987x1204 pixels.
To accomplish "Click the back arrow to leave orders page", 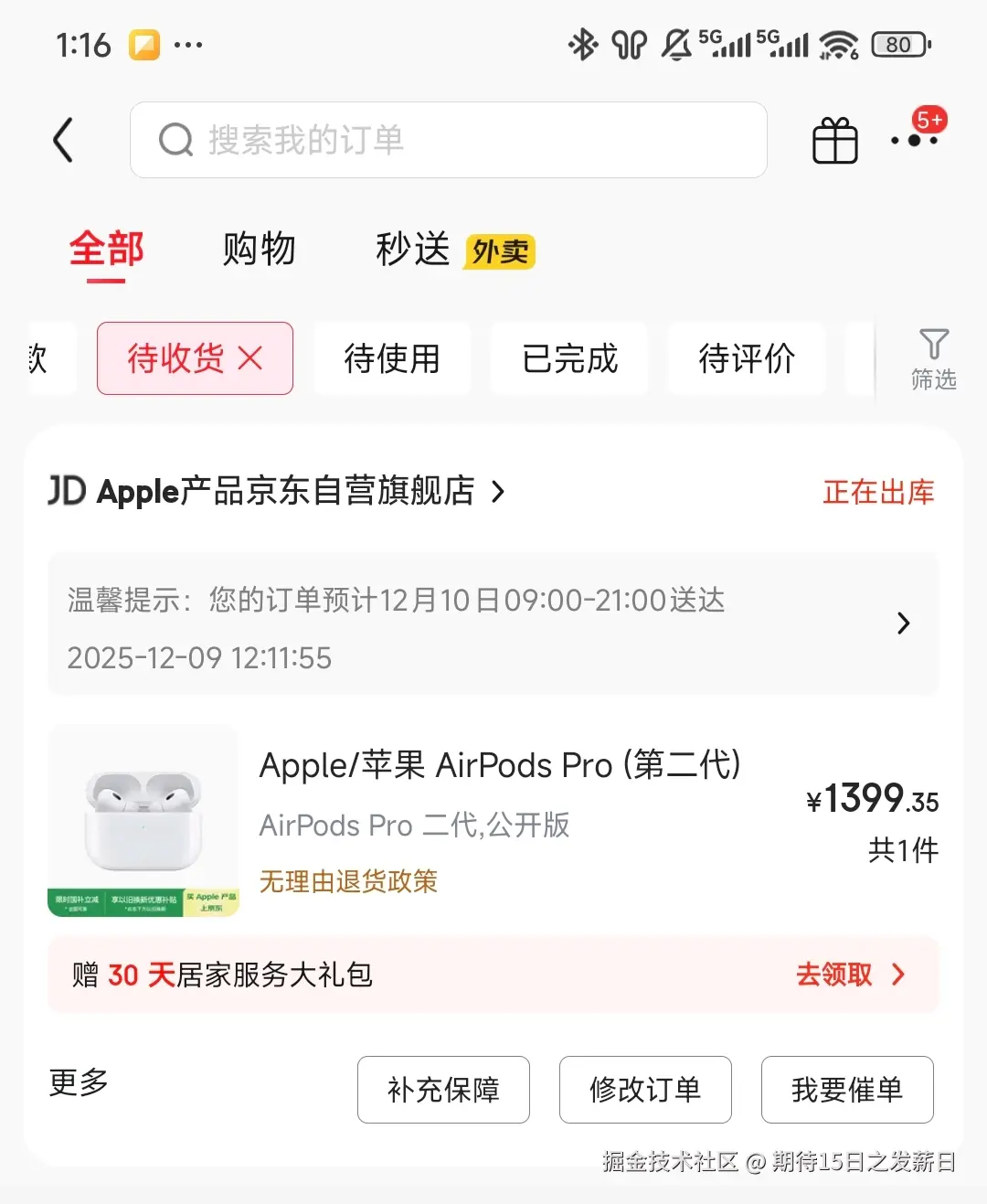I will (x=61, y=140).
